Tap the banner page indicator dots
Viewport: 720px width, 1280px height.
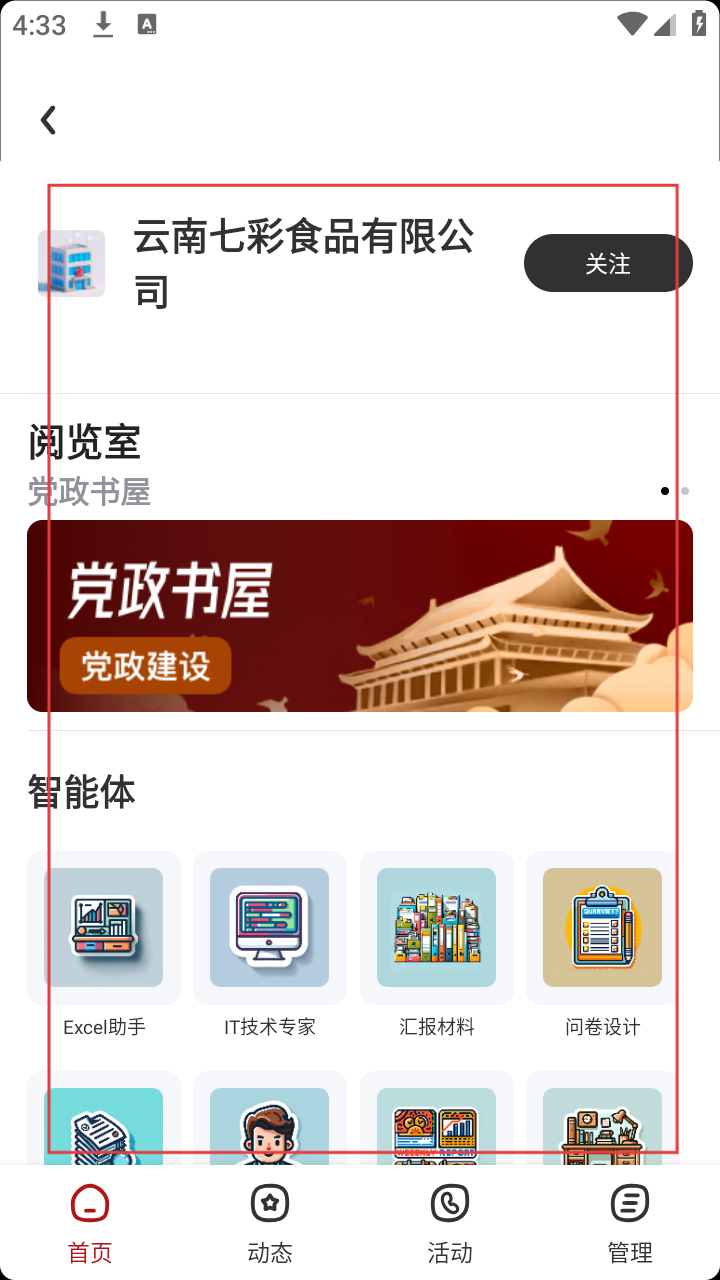point(675,491)
